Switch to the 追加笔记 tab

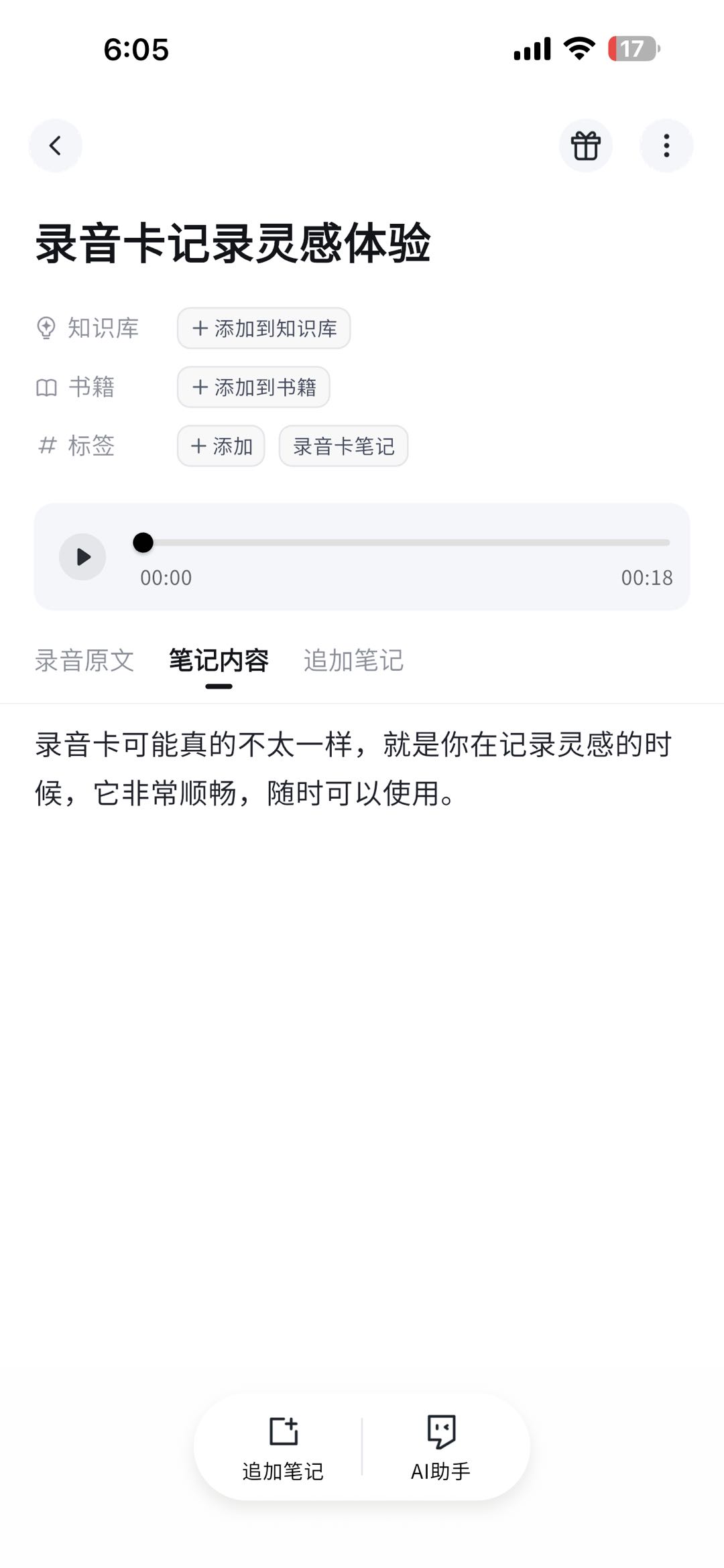(x=353, y=661)
